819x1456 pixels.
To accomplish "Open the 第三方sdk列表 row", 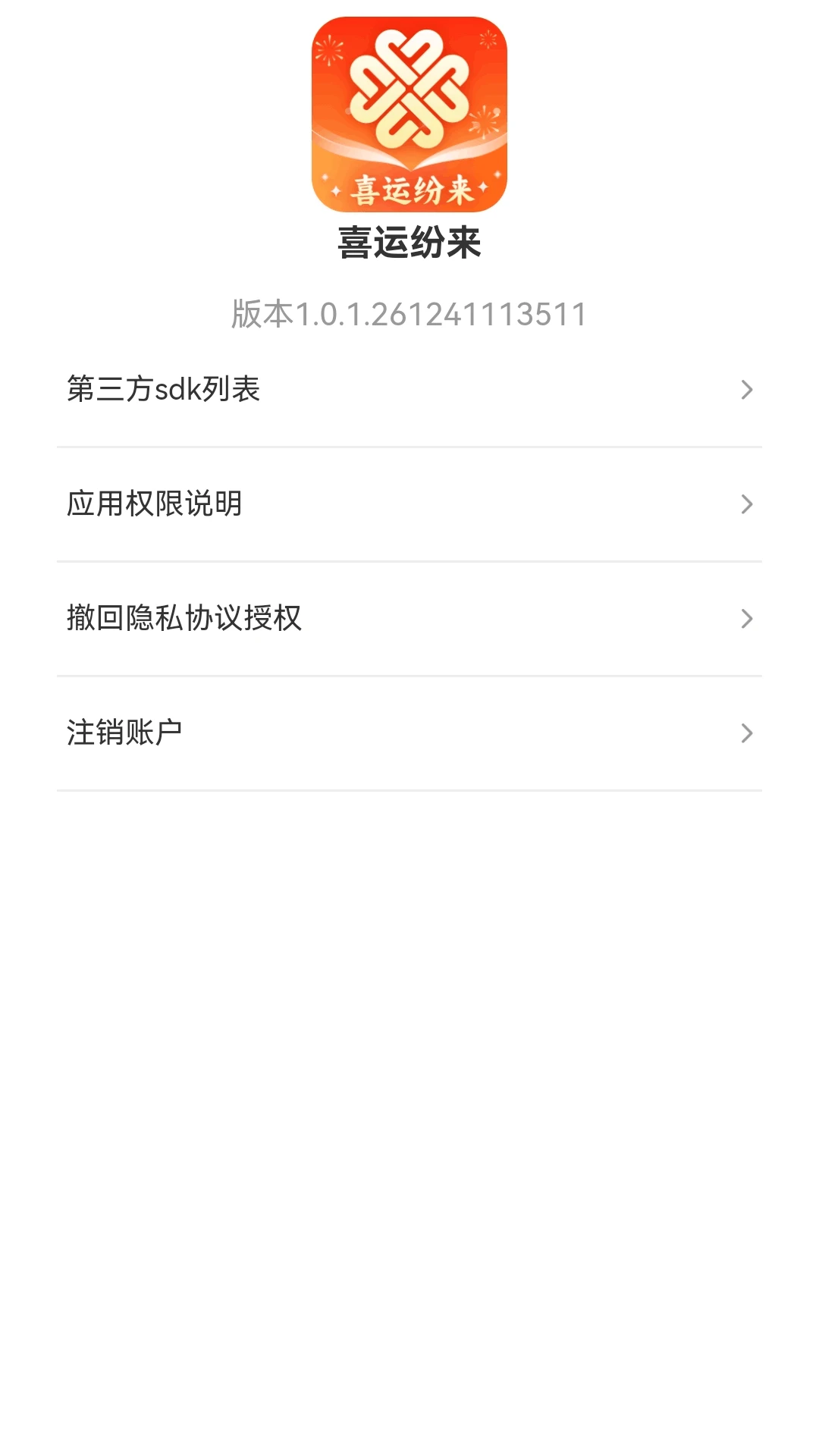I will [x=409, y=390].
